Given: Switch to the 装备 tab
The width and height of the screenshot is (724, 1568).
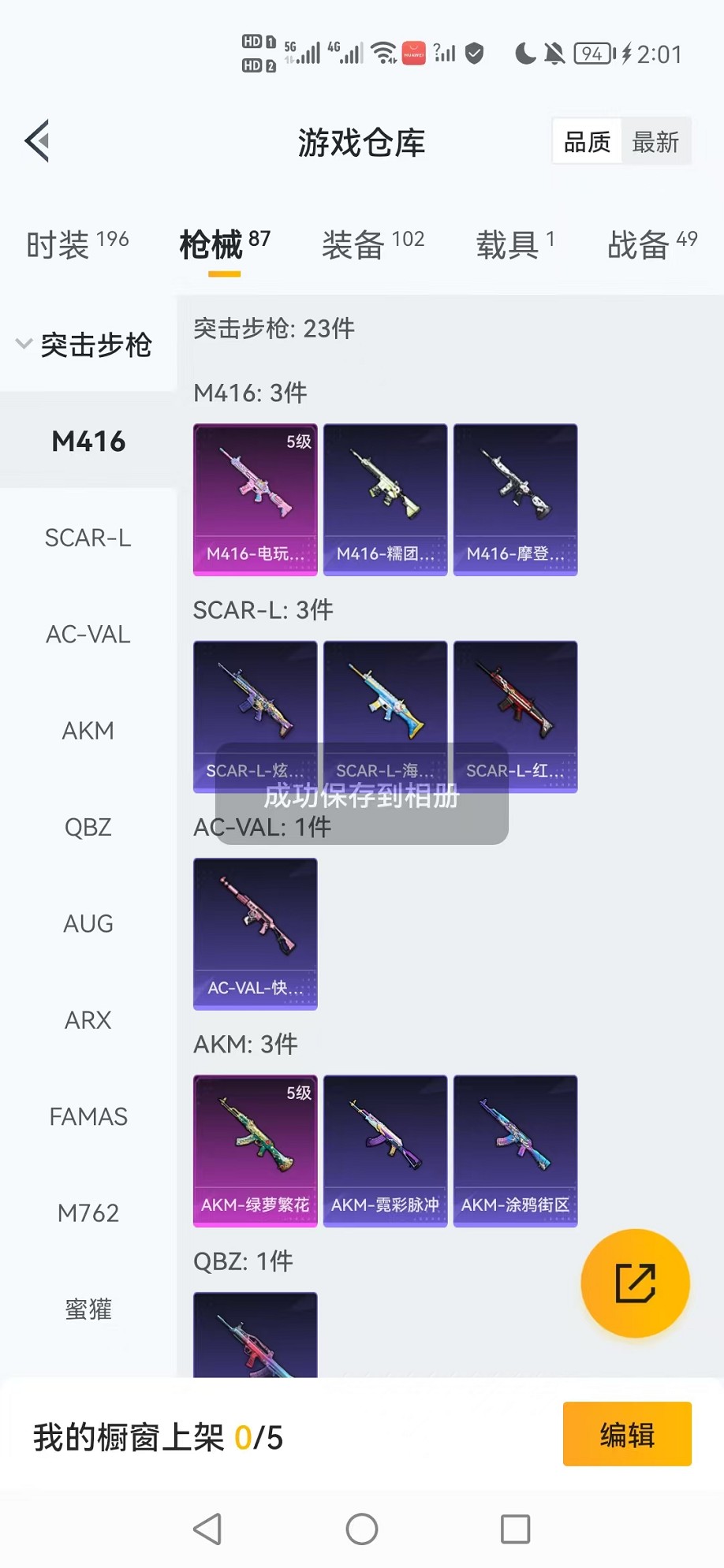Looking at the screenshot, I should click(372, 244).
